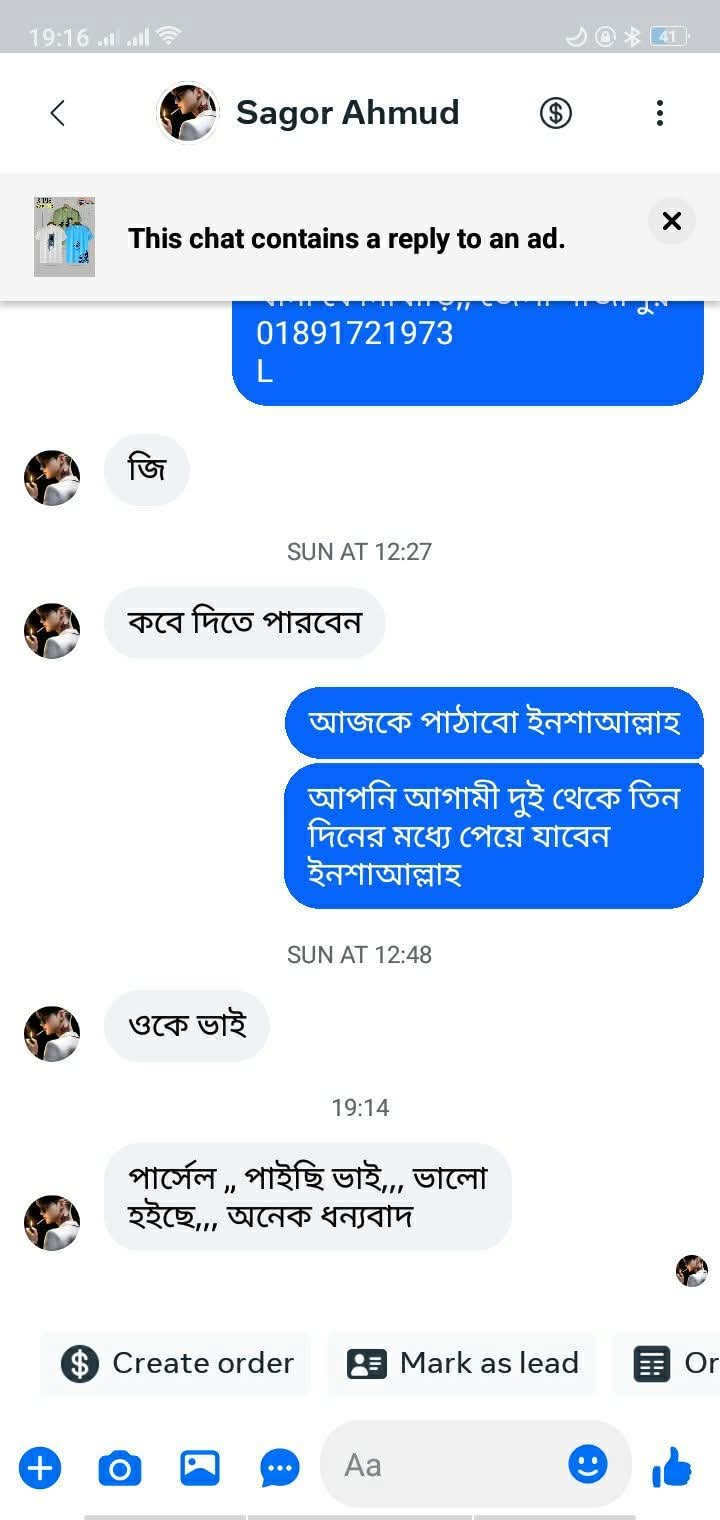The image size is (720, 1520).
Task: Open the photo gallery picker
Action: click(199, 1468)
